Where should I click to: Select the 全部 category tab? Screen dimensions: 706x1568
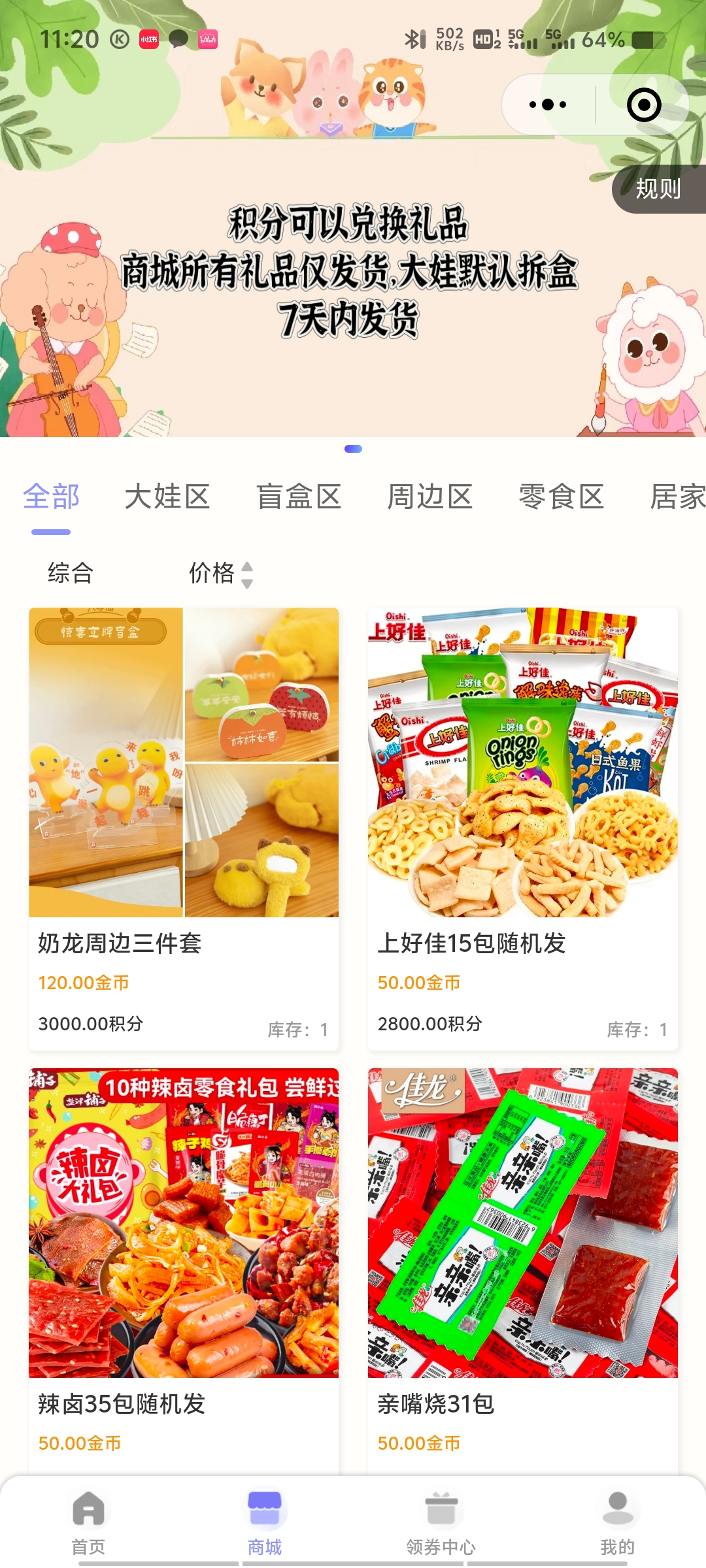click(x=51, y=497)
